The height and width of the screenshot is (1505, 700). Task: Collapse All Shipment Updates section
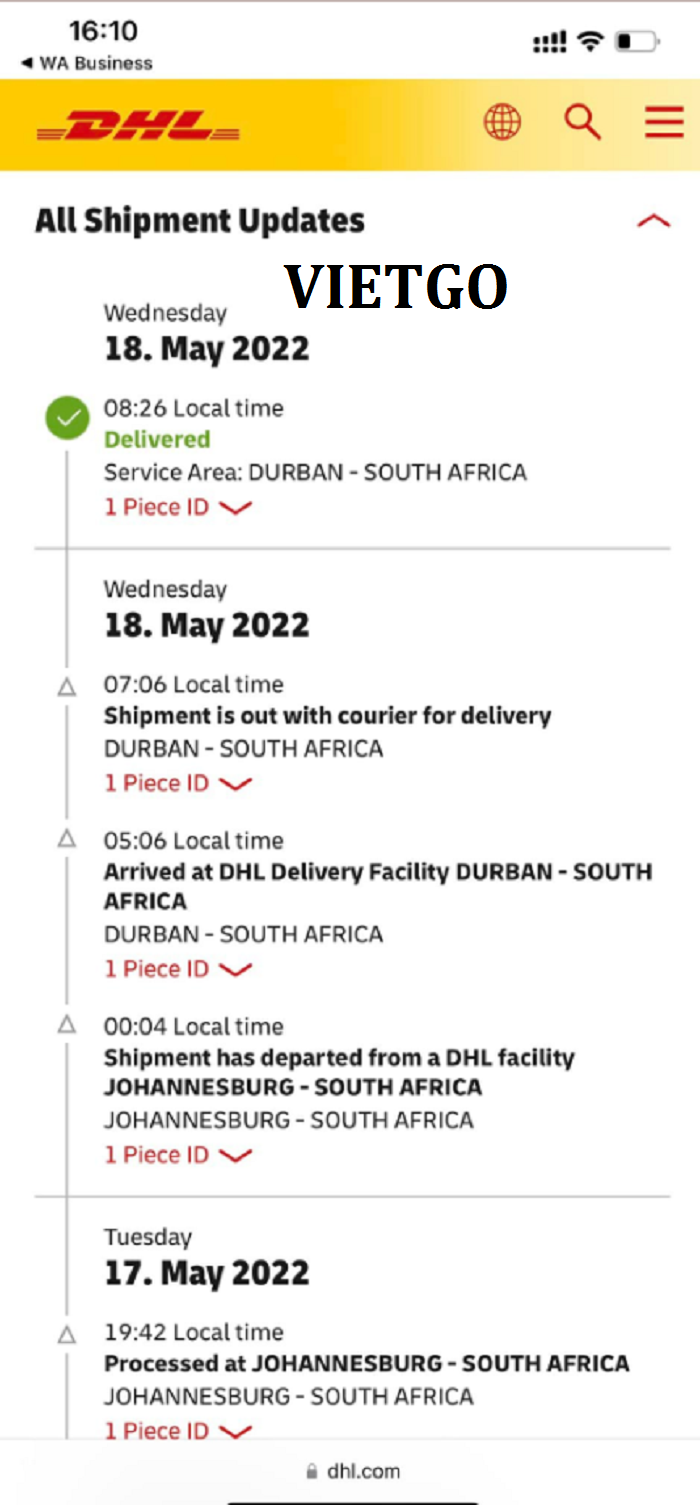tap(653, 221)
